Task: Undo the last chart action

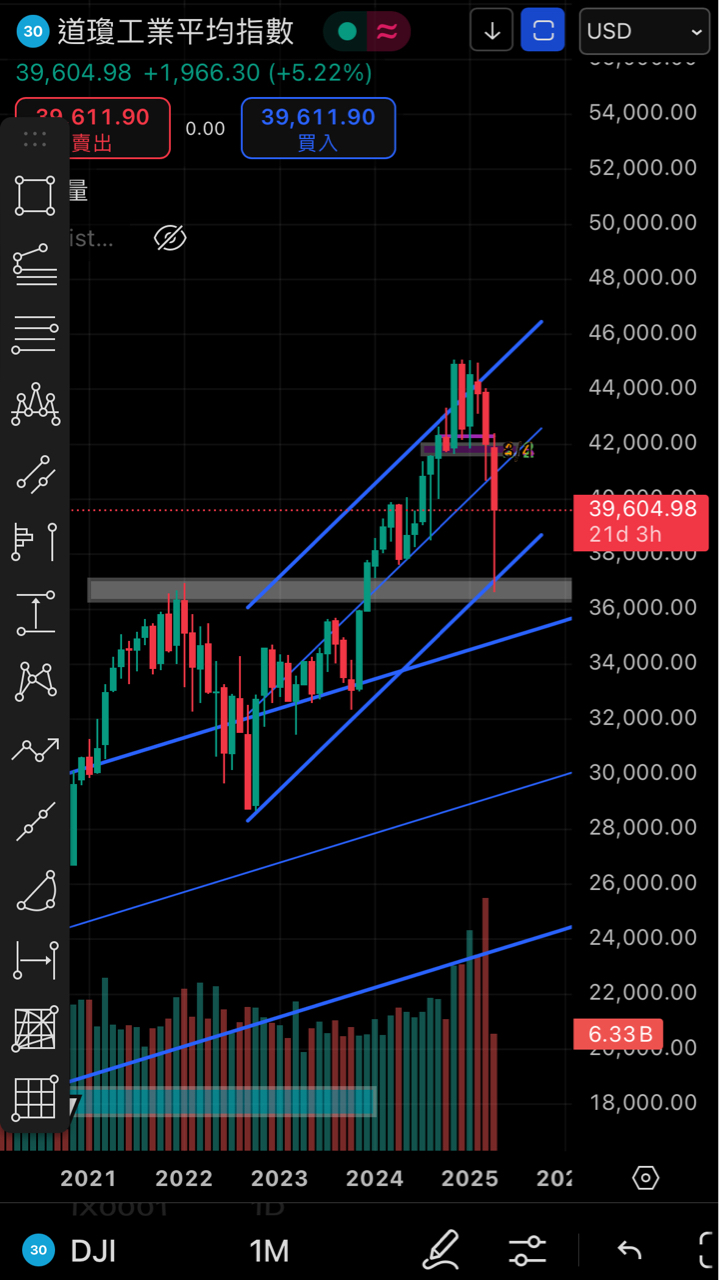Action: click(629, 1250)
